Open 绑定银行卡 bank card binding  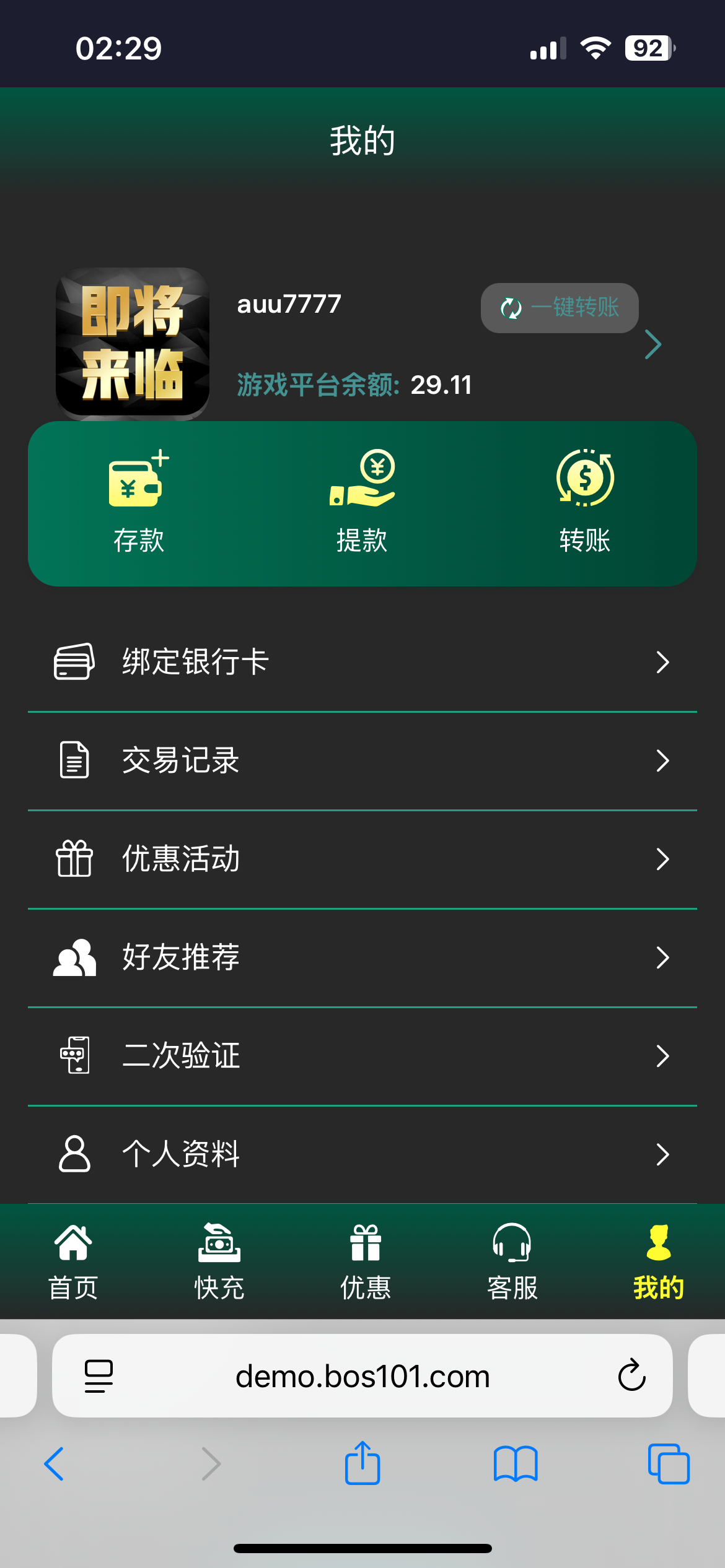click(362, 662)
